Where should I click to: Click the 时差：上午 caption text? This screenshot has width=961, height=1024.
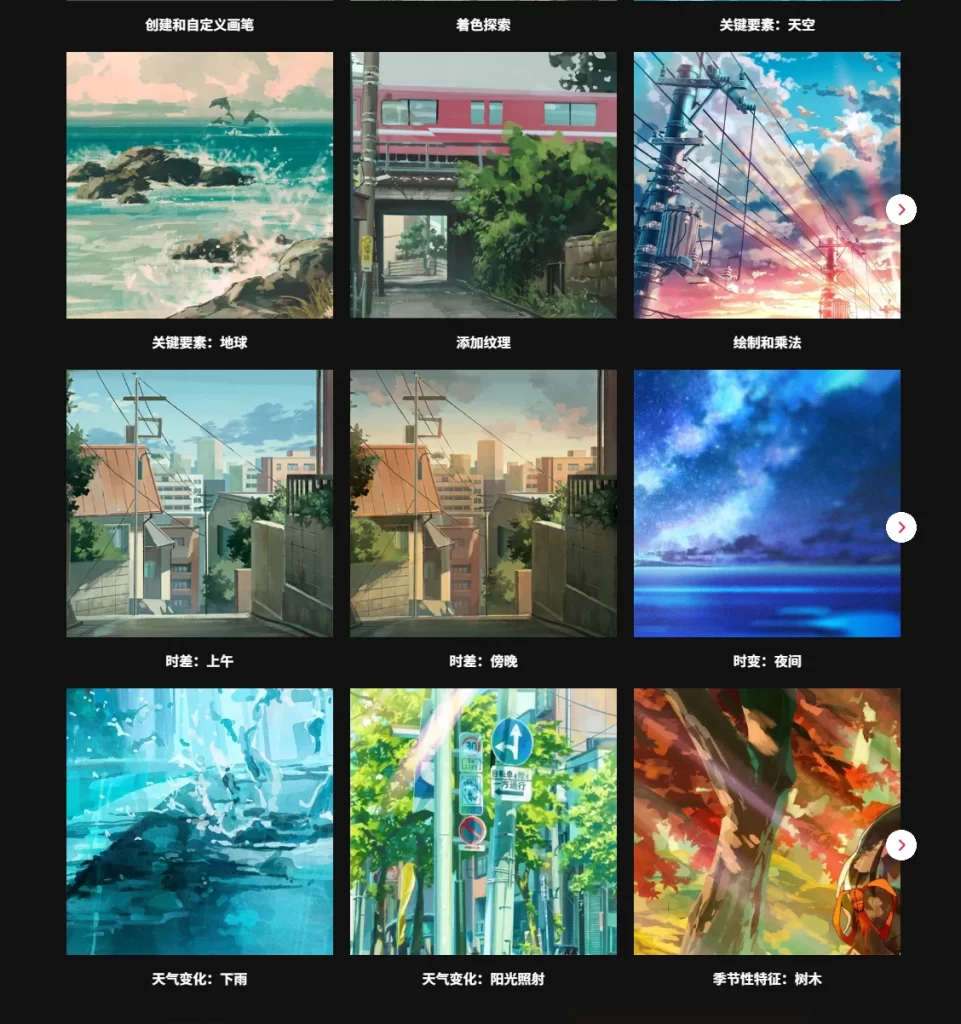point(199,661)
